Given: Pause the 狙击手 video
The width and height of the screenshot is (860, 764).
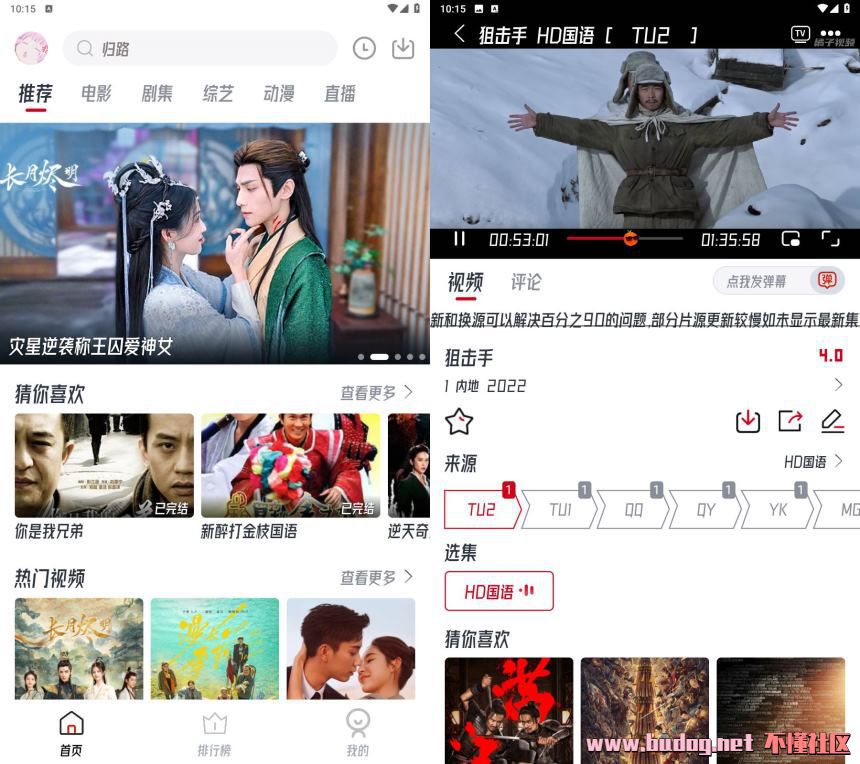Looking at the screenshot, I should pyautogui.click(x=460, y=239).
